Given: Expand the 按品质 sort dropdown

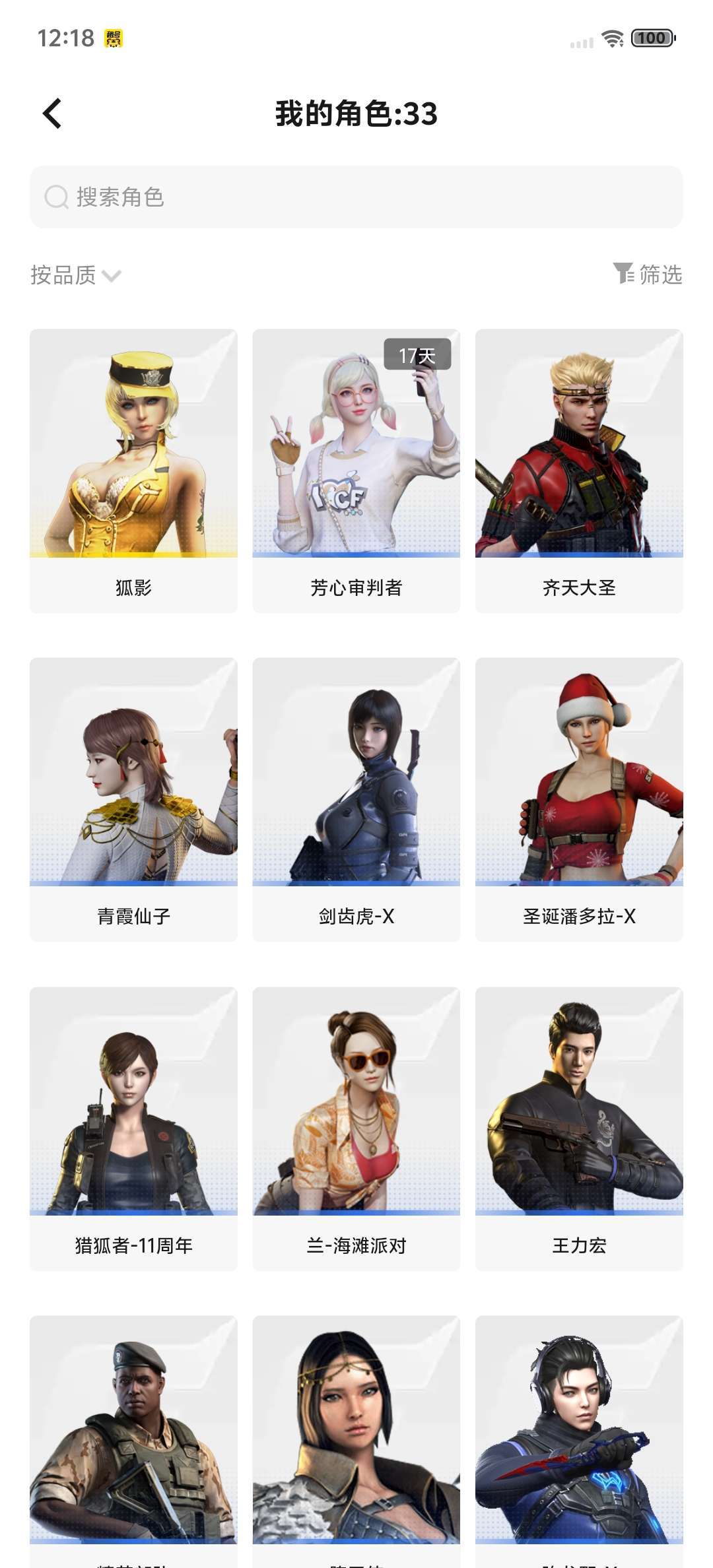Looking at the screenshot, I should [x=75, y=275].
